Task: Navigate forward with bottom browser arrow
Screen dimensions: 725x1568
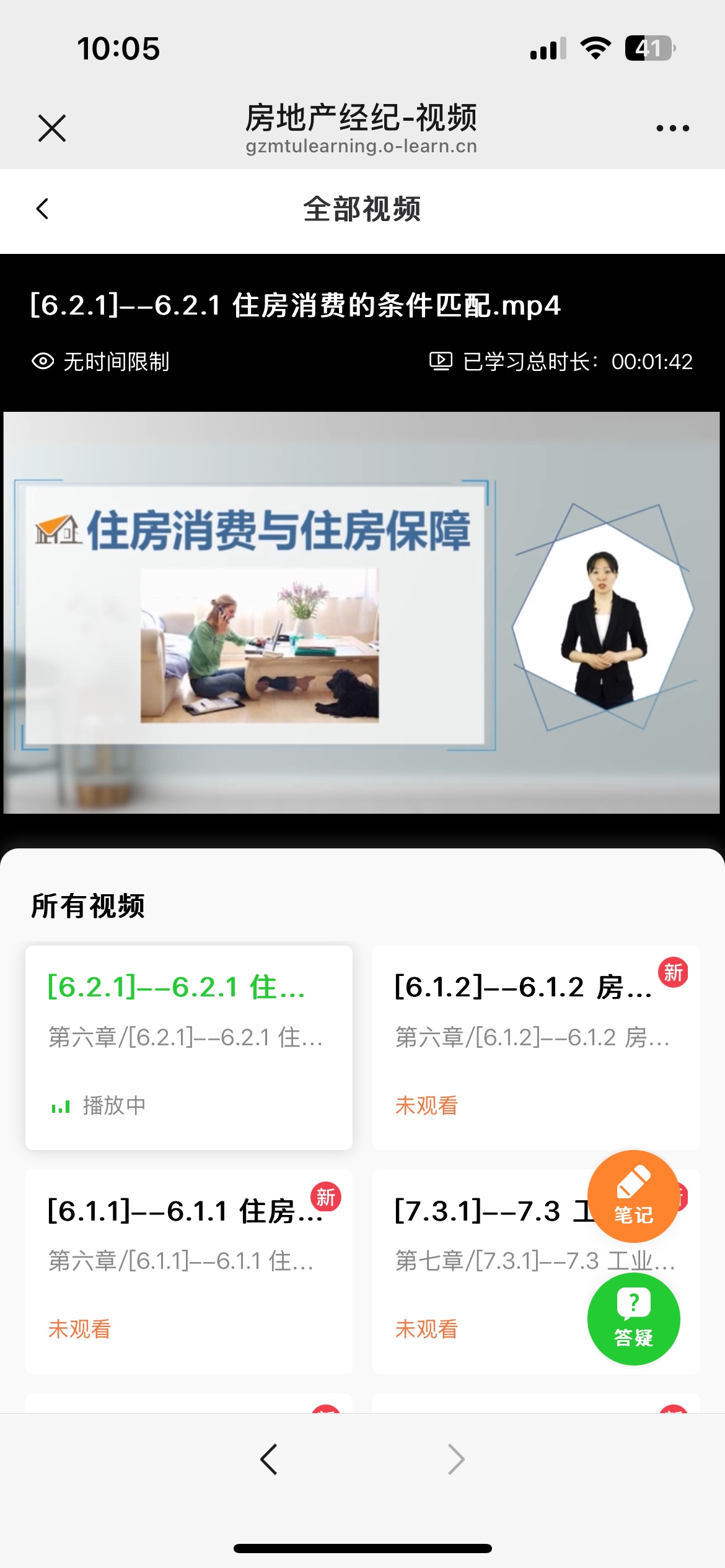Action: coord(457,1459)
